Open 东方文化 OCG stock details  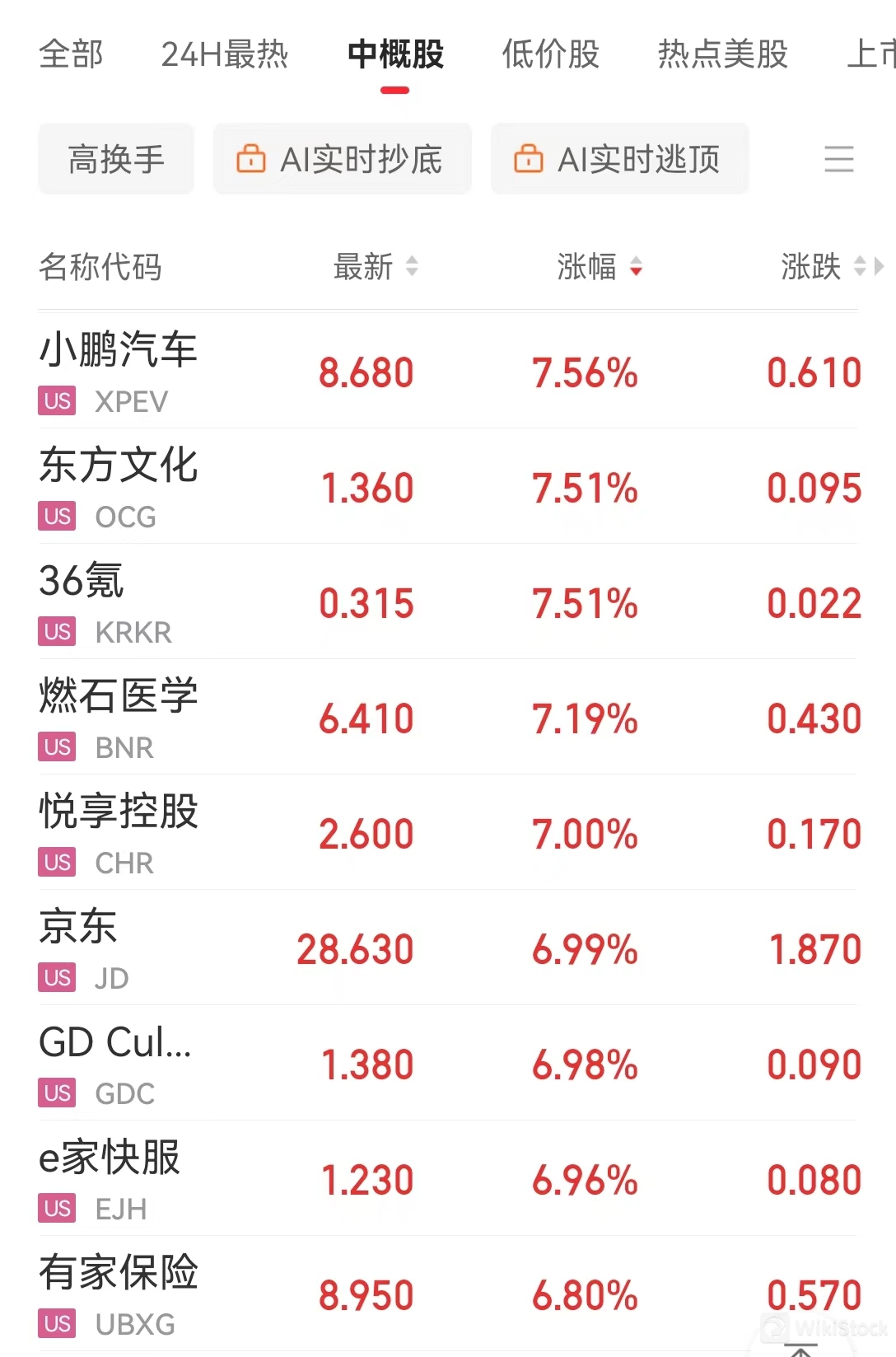coord(119,486)
